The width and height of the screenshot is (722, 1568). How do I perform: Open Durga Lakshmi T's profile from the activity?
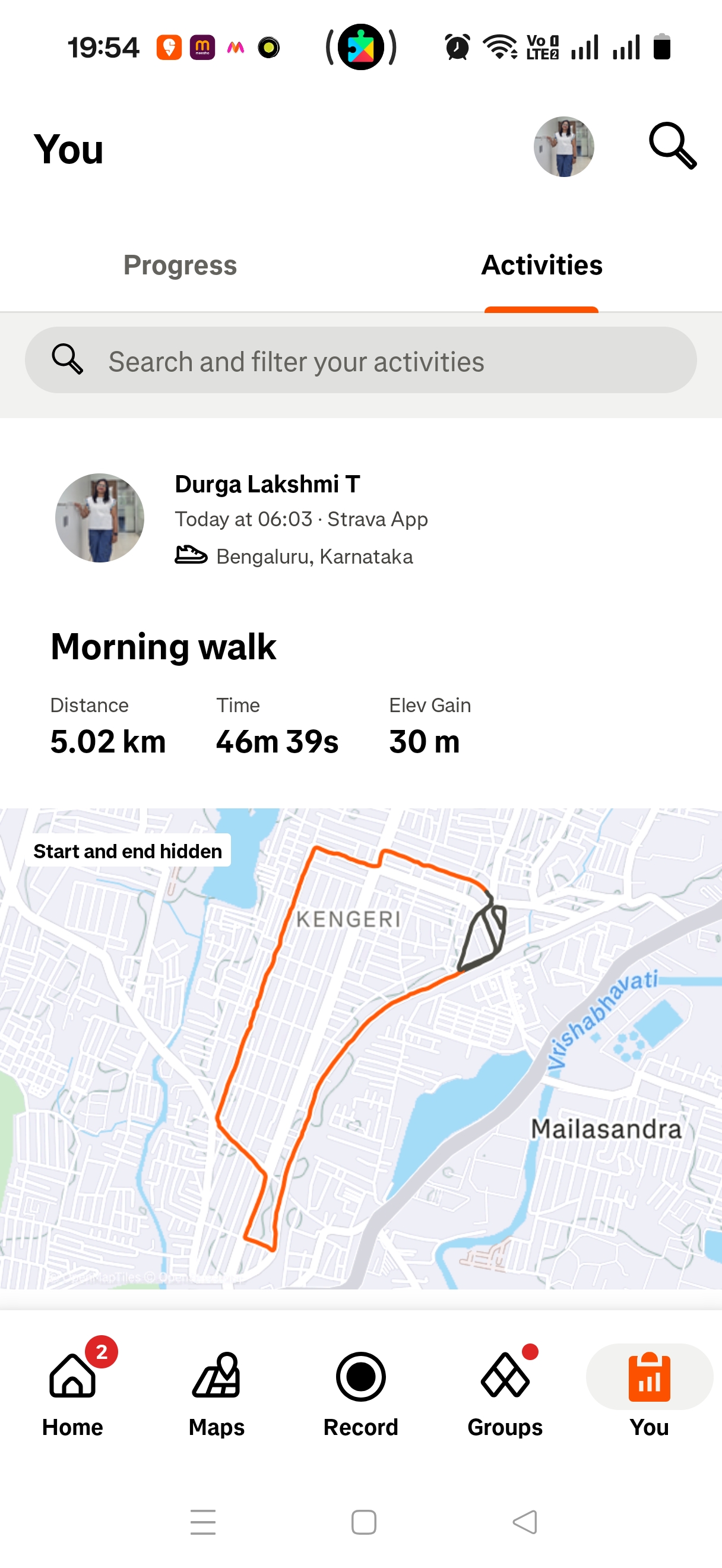[x=100, y=518]
